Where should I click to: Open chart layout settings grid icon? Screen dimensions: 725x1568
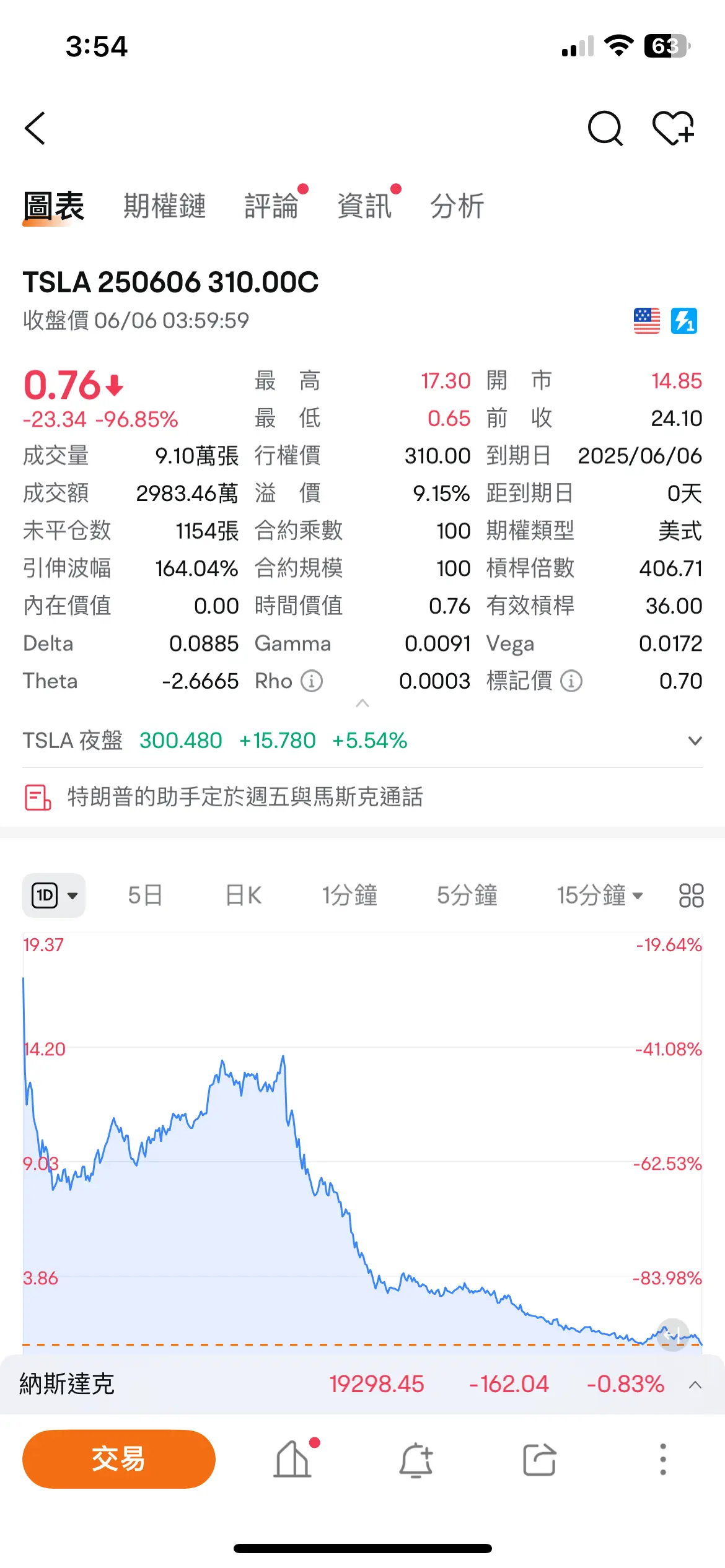(x=691, y=895)
